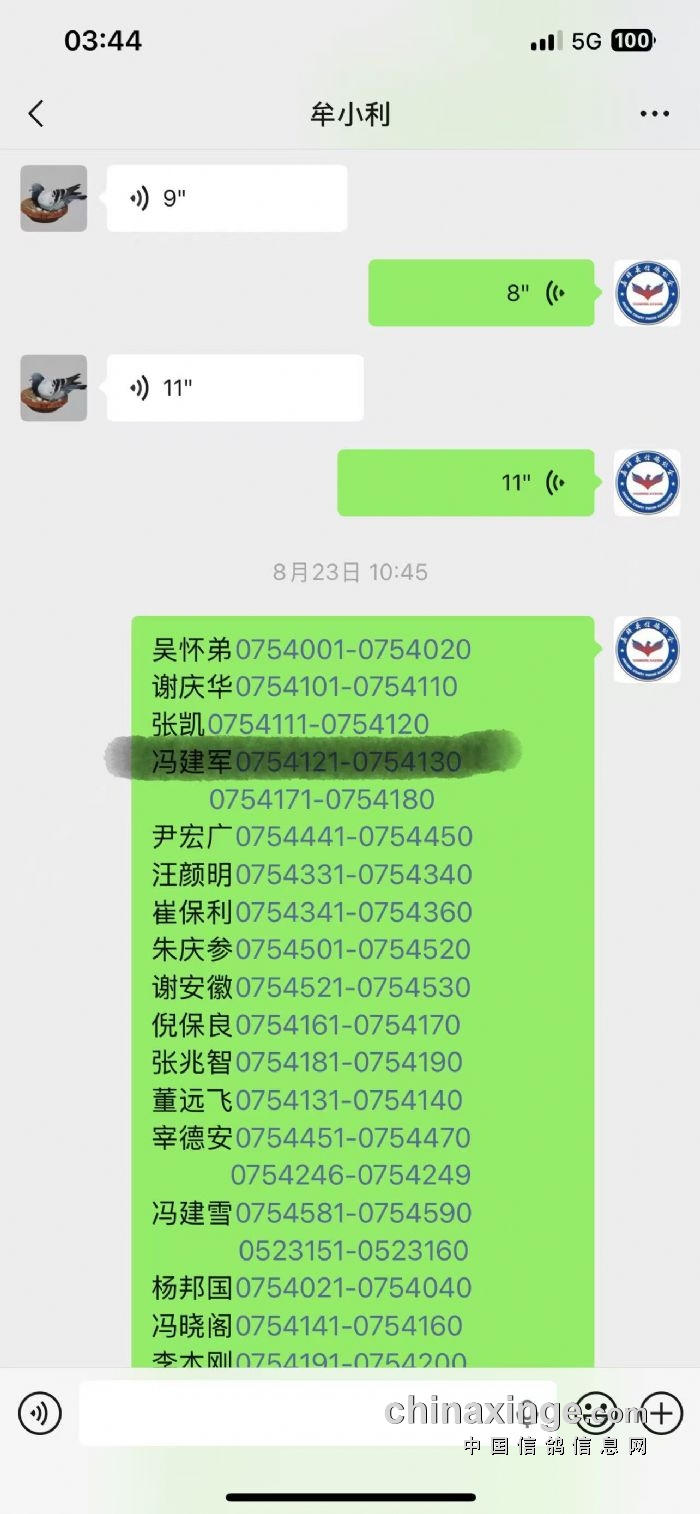Play the sent 11-second voice message
The image size is (700, 1514).
(x=466, y=483)
